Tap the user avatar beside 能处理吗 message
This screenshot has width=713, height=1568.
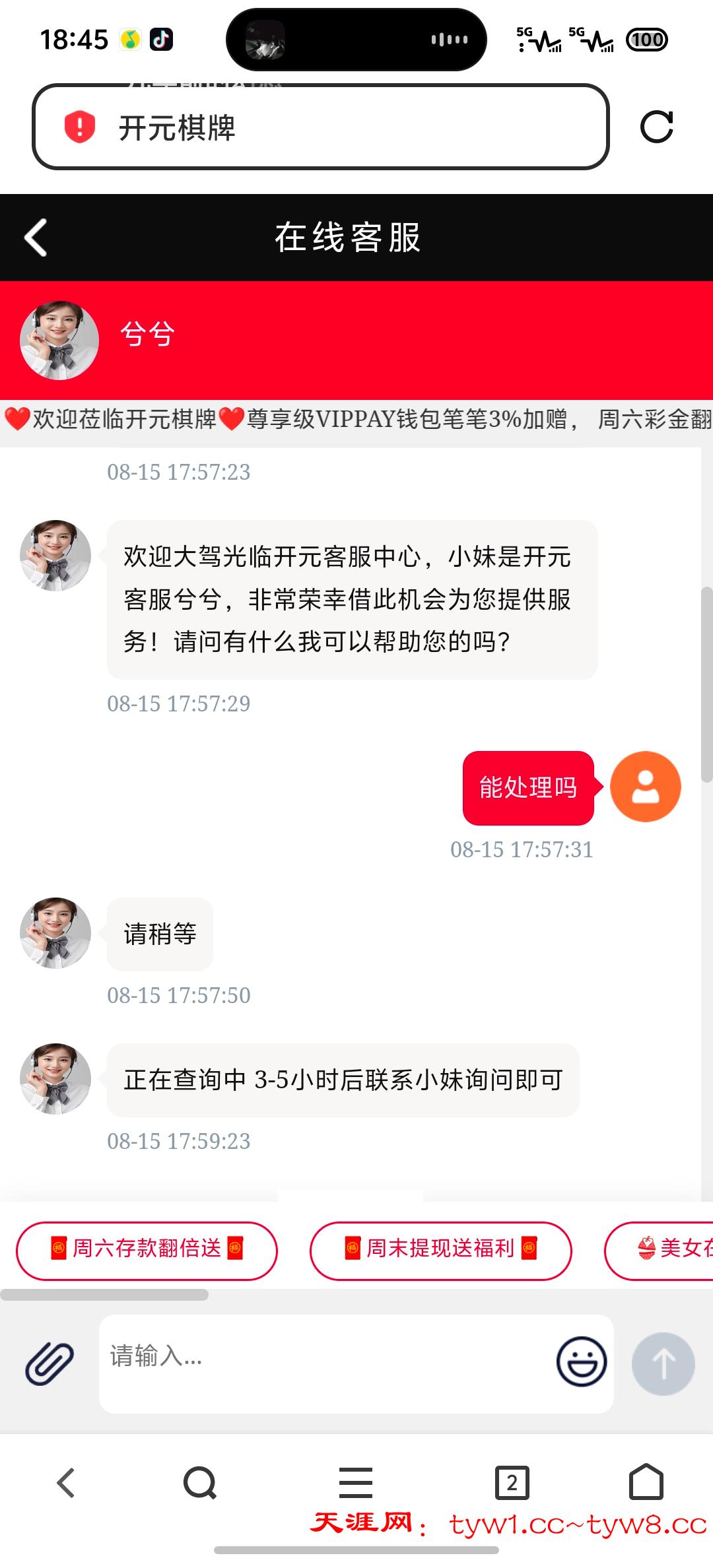(x=646, y=786)
